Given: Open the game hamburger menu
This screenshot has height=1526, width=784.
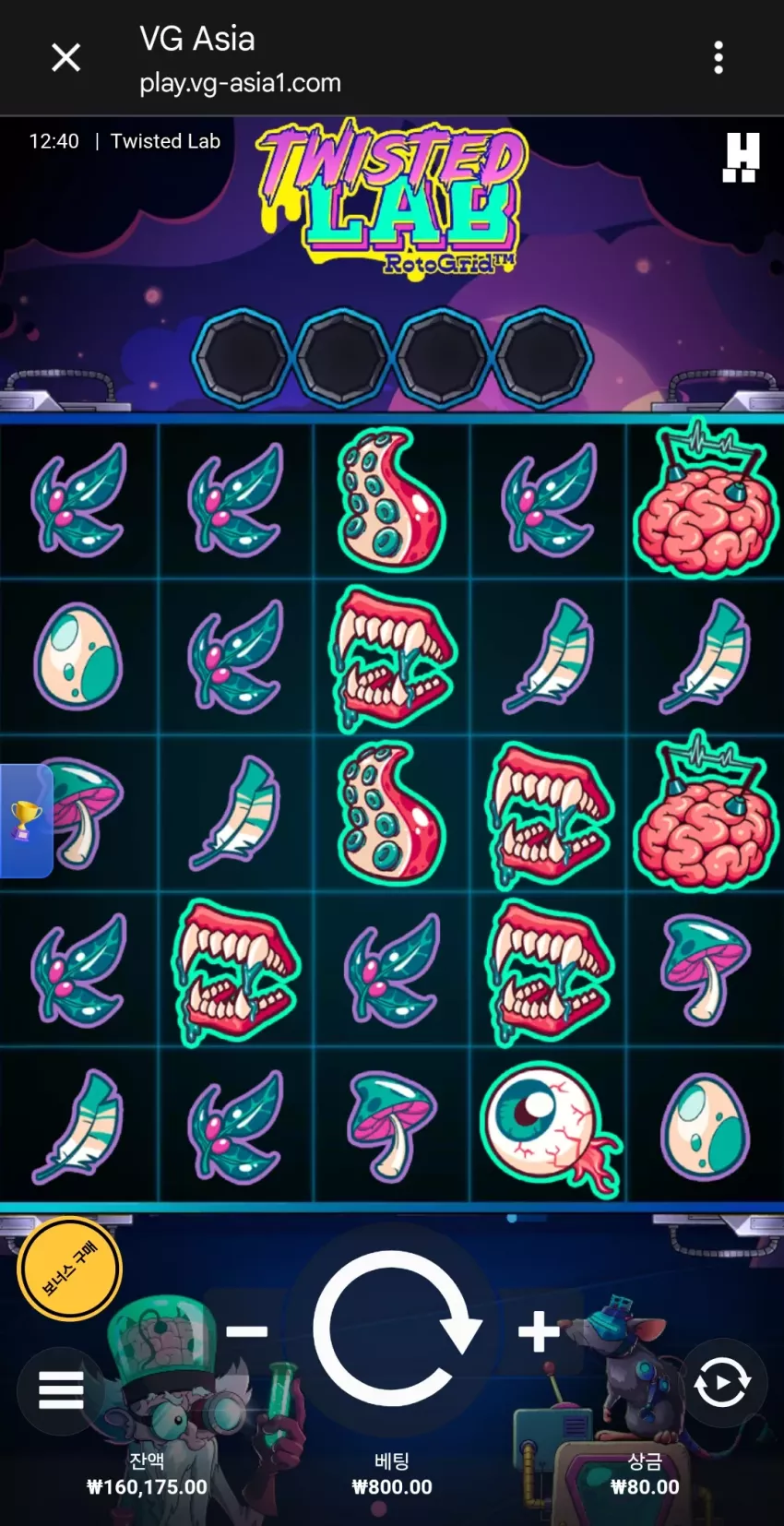Looking at the screenshot, I should click(61, 1389).
